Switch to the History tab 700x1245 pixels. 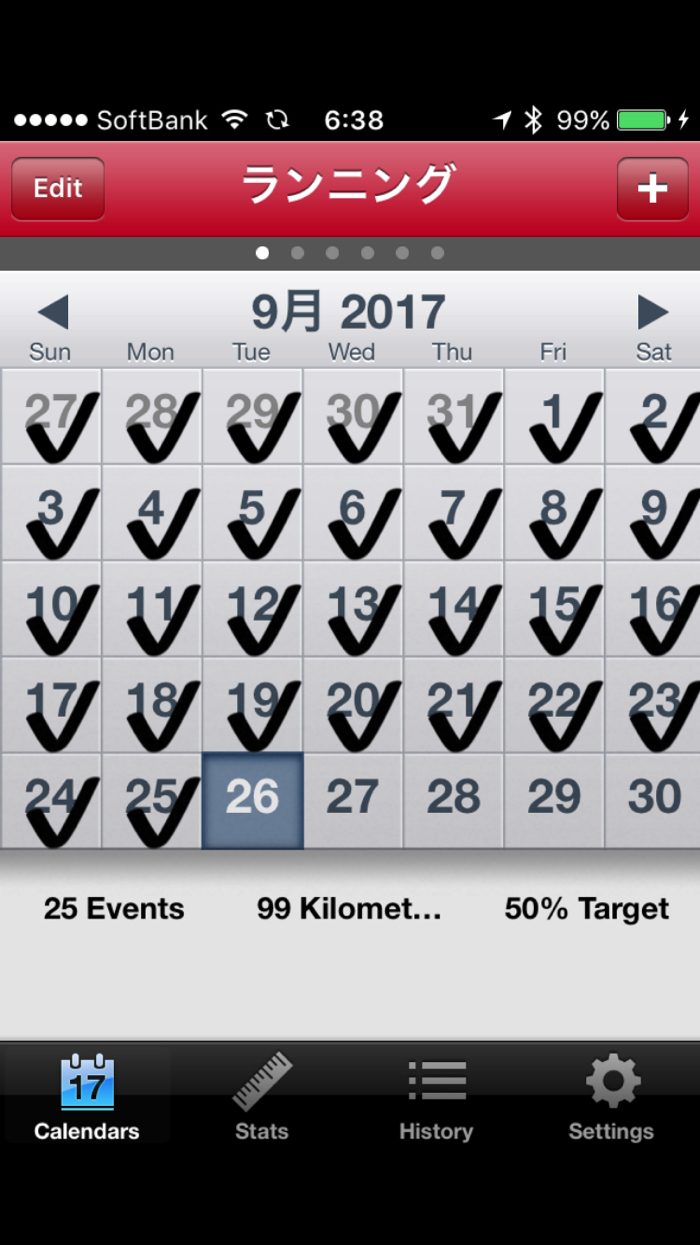click(436, 1096)
